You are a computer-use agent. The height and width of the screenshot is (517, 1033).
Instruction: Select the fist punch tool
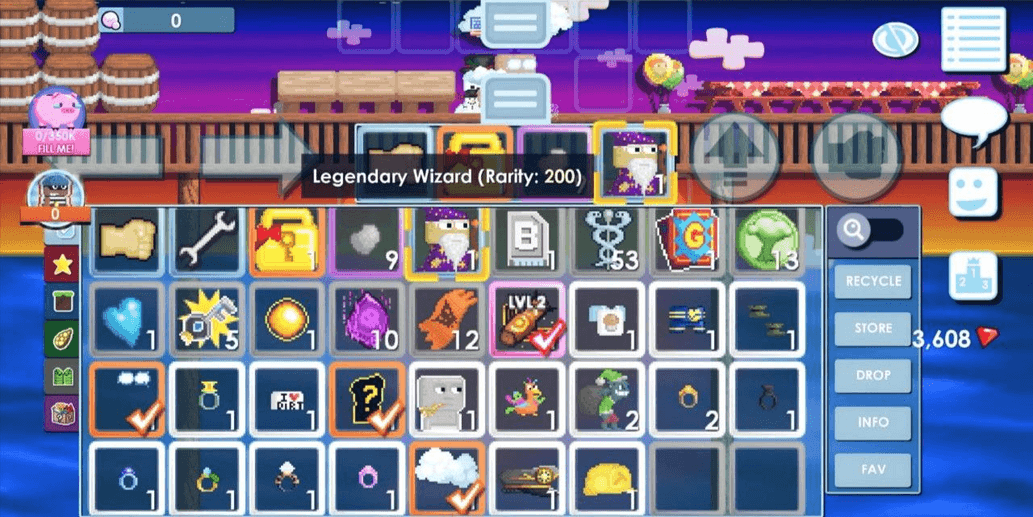127,241
